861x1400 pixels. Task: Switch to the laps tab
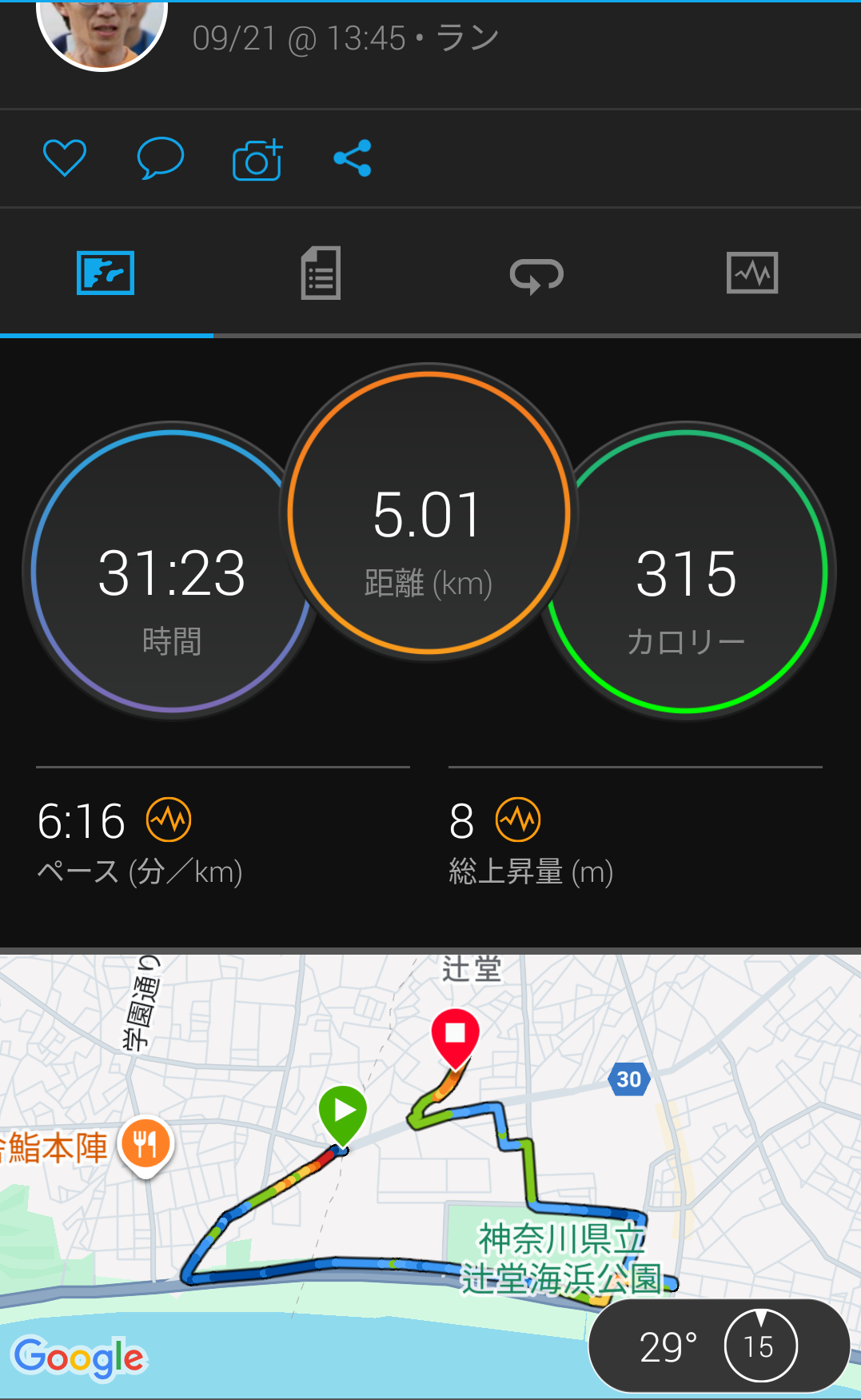click(x=536, y=275)
